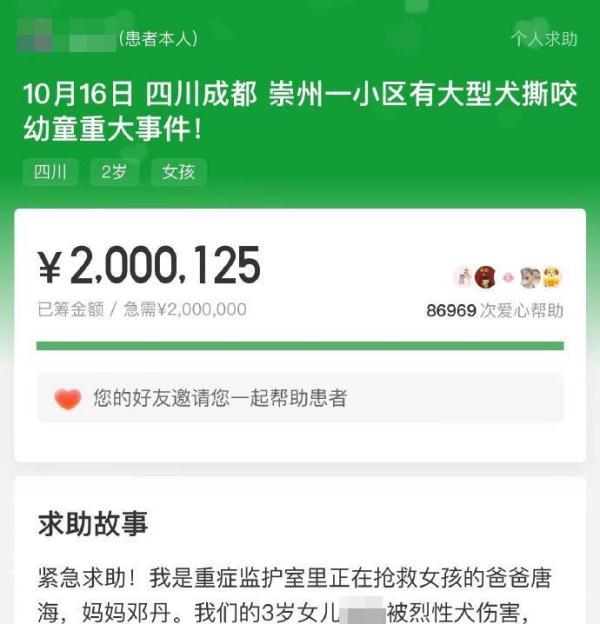
Task: View the 86969 次爱心帮助 helpers
Action: [x=494, y=310]
